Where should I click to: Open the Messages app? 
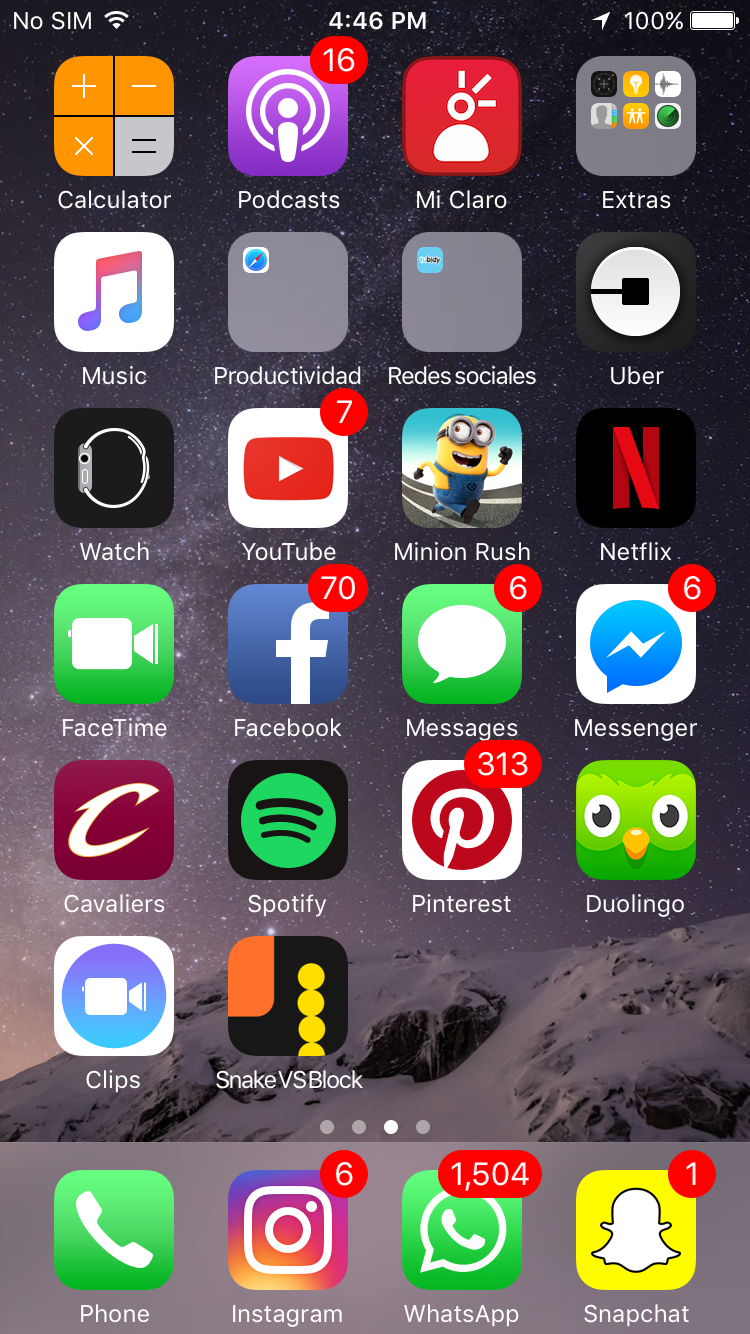462,644
